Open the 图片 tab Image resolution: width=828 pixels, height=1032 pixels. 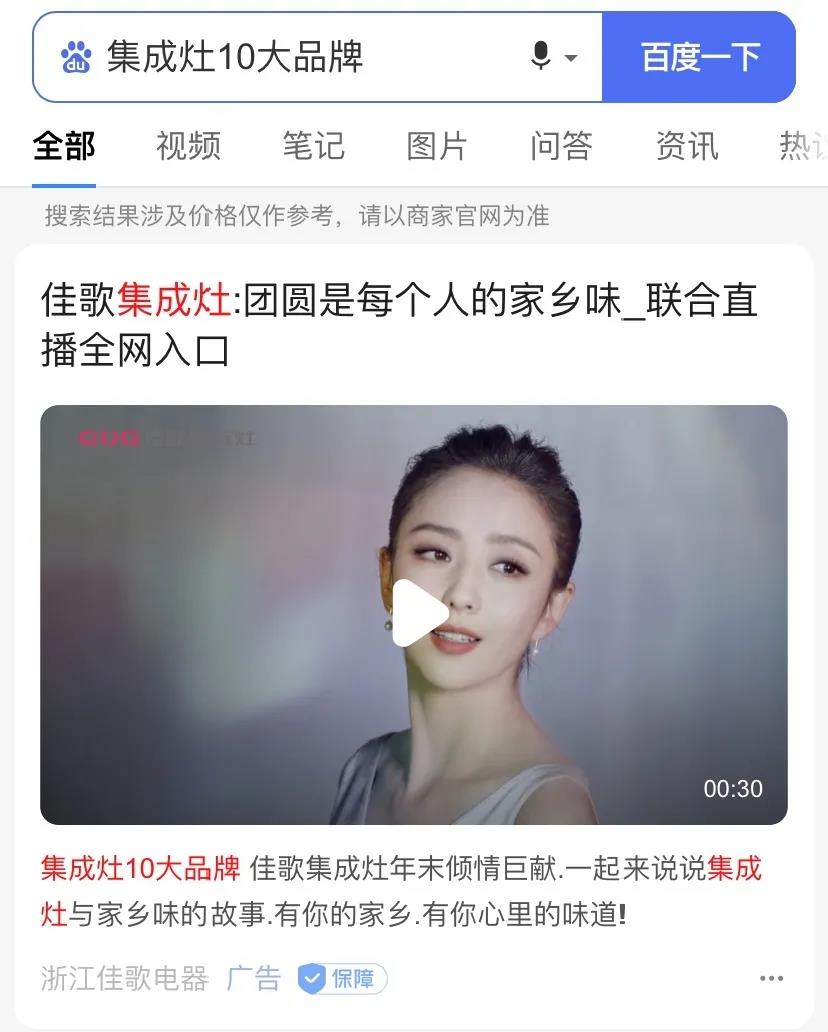437,146
